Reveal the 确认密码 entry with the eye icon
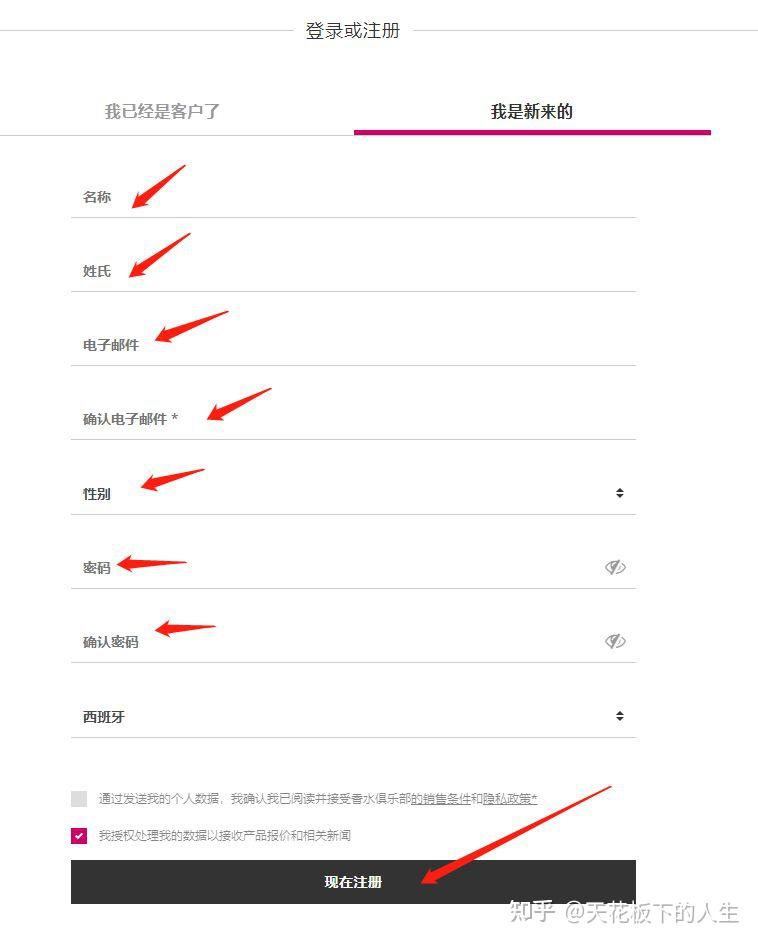 615,641
